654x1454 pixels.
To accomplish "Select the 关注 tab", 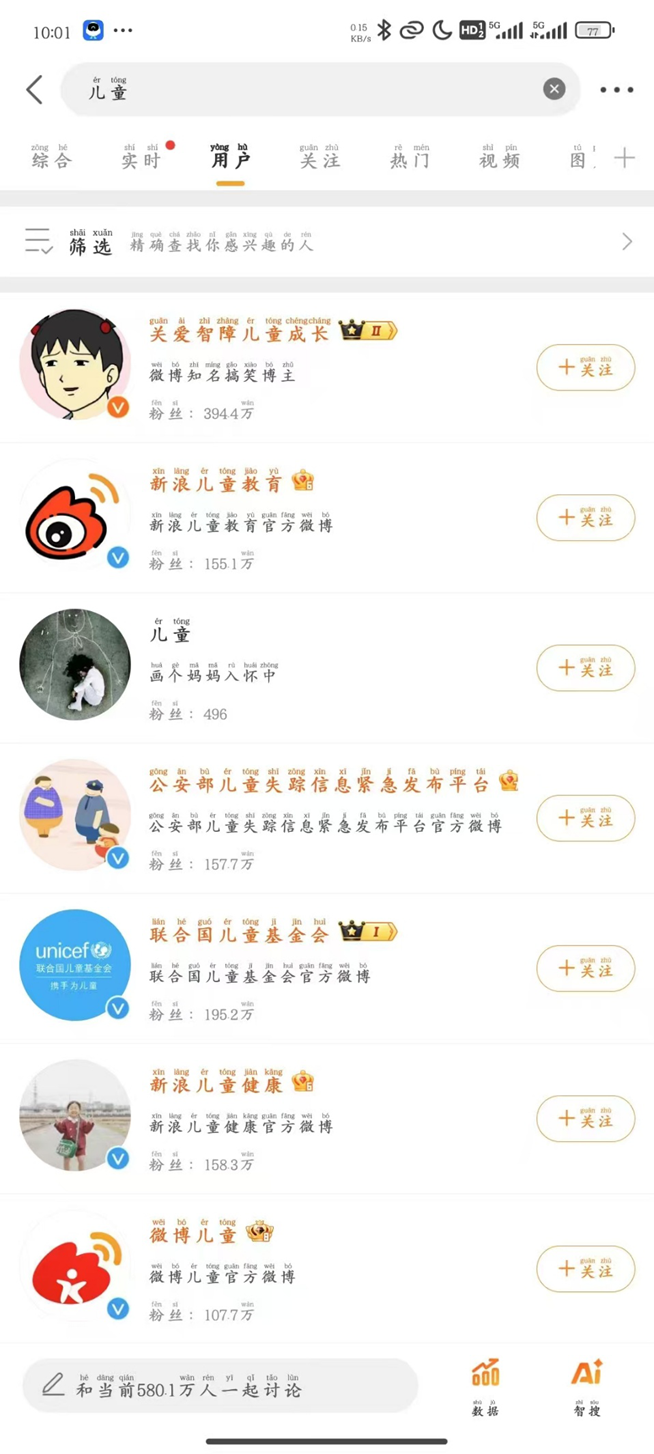I will (320, 159).
